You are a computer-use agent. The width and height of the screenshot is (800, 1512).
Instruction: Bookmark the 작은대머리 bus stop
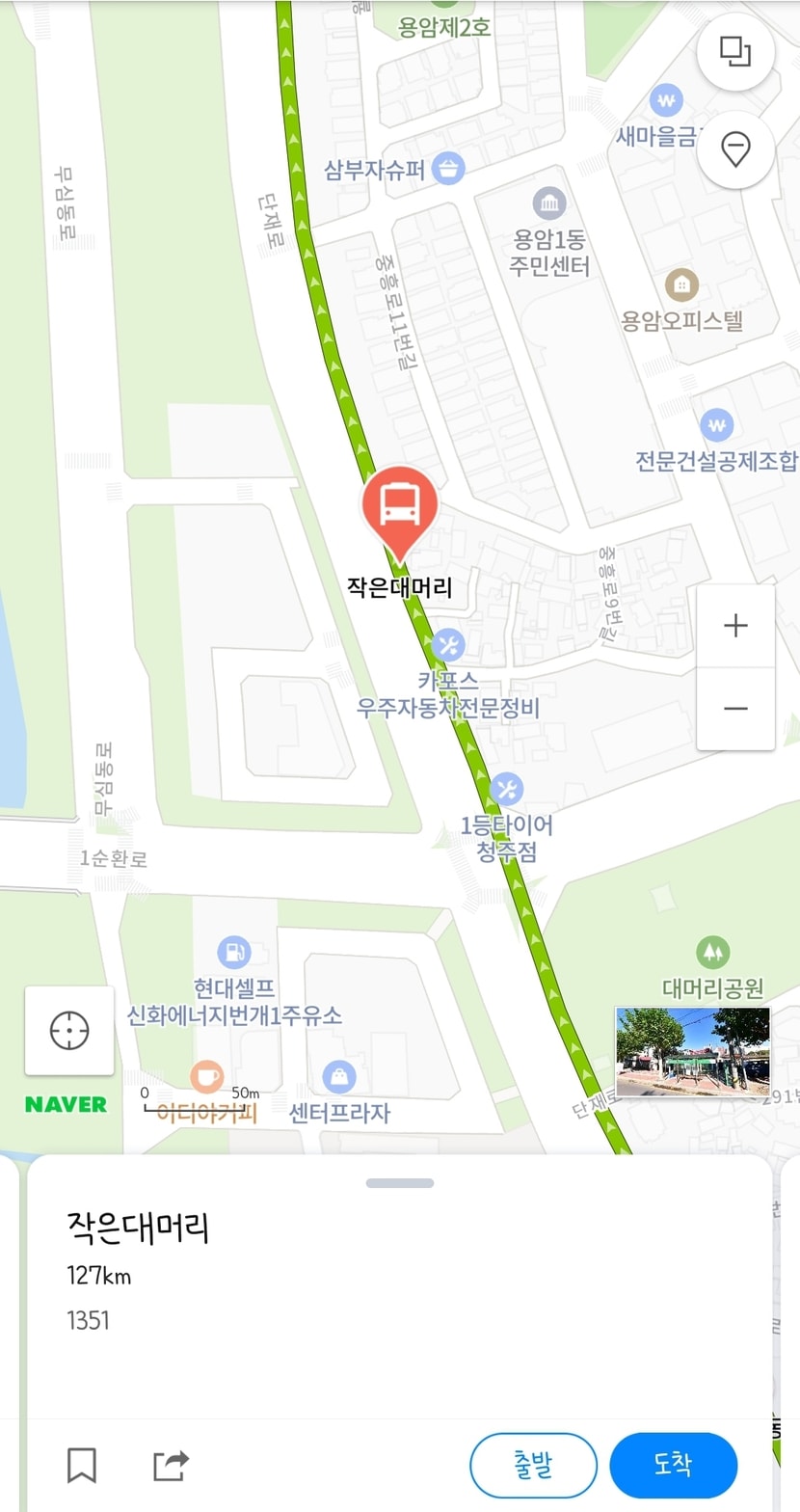(82, 1466)
